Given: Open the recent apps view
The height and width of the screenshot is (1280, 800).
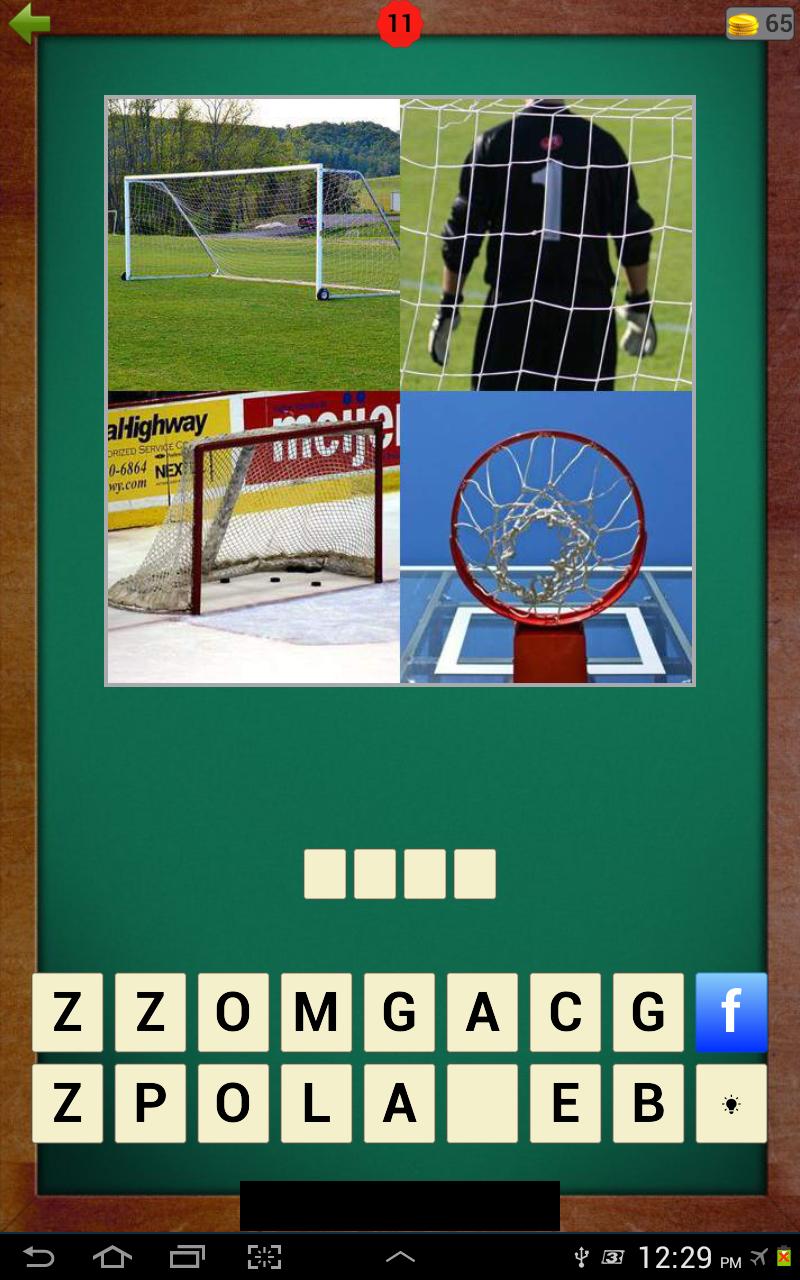Looking at the screenshot, I should coord(187,1256).
